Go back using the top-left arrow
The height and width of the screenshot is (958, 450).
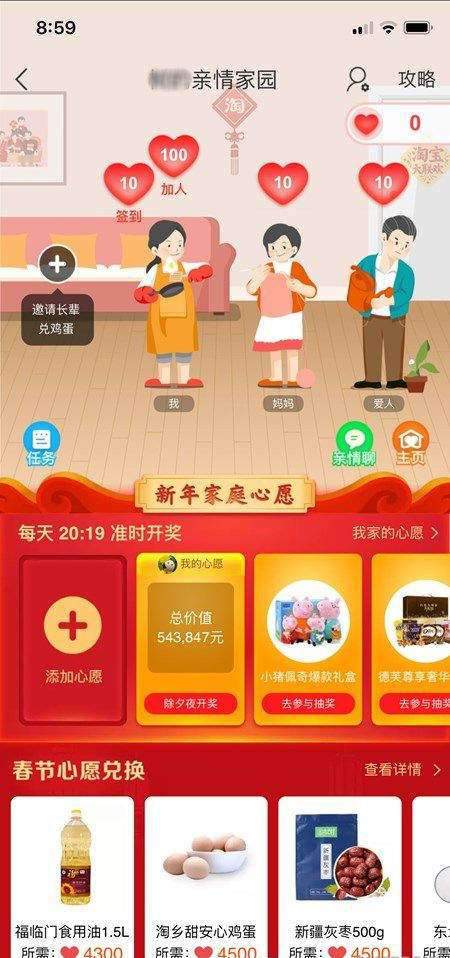click(x=22, y=79)
